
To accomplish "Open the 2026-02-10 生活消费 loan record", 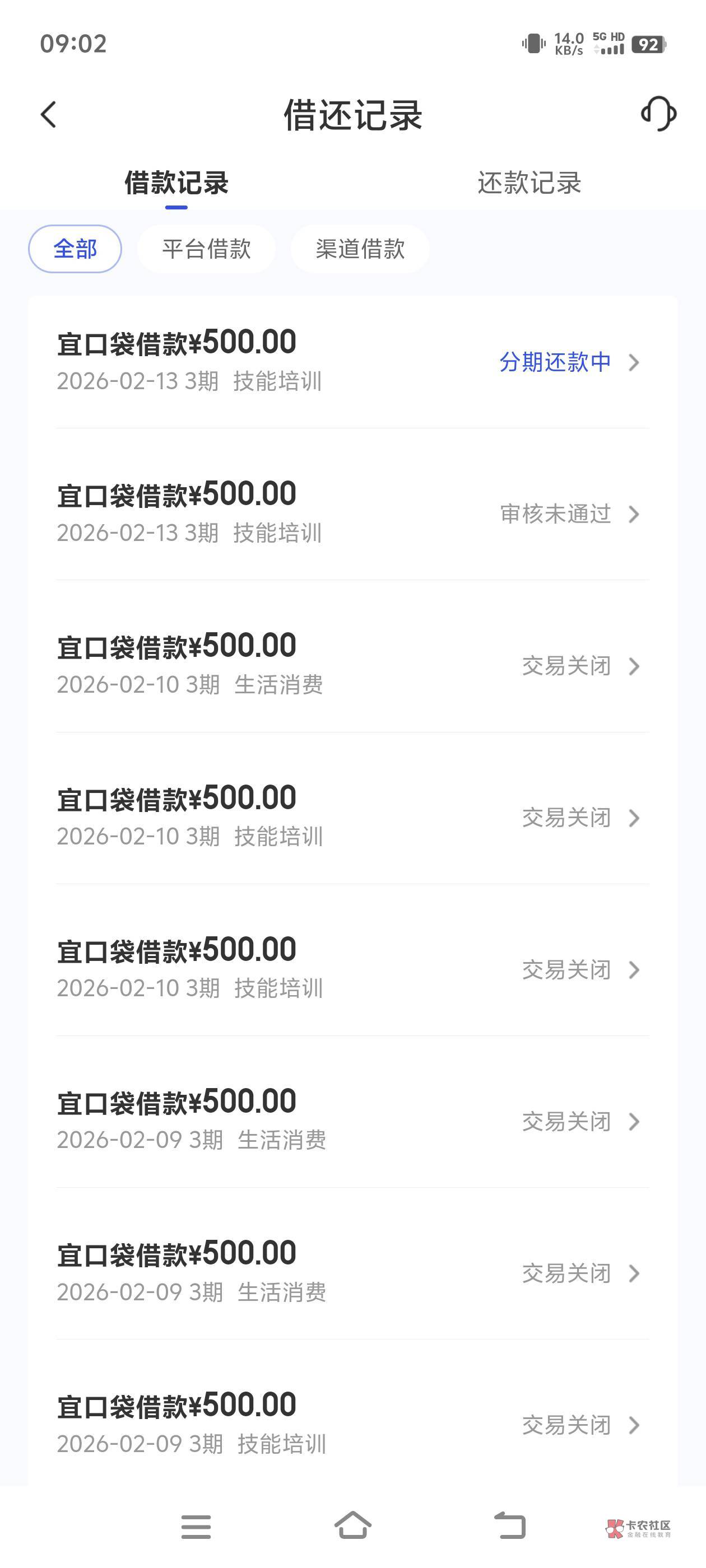I will pyautogui.click(x=352, y=665).
